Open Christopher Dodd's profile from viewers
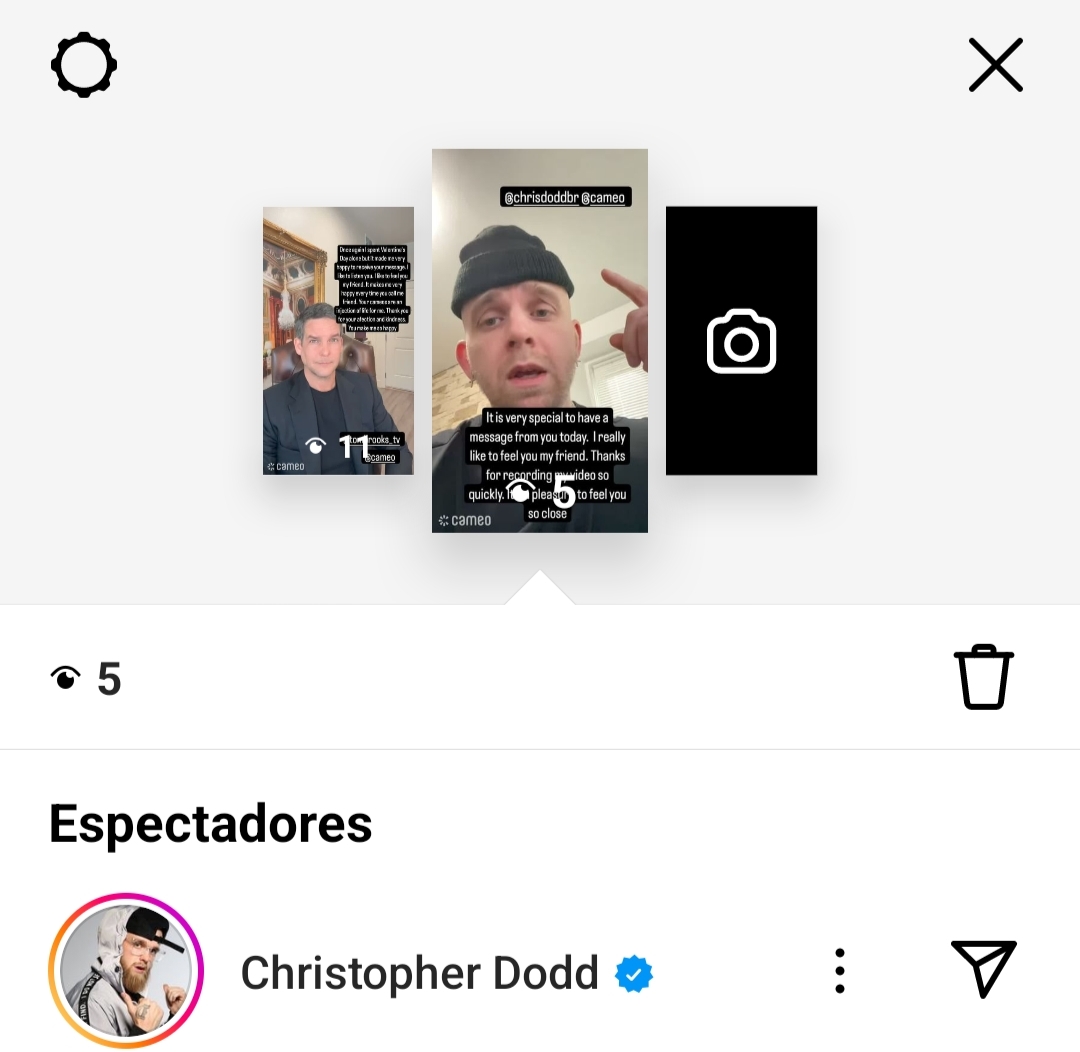Image resolution: width=1080 pixels, height=1052 pixels. point(126,970)
